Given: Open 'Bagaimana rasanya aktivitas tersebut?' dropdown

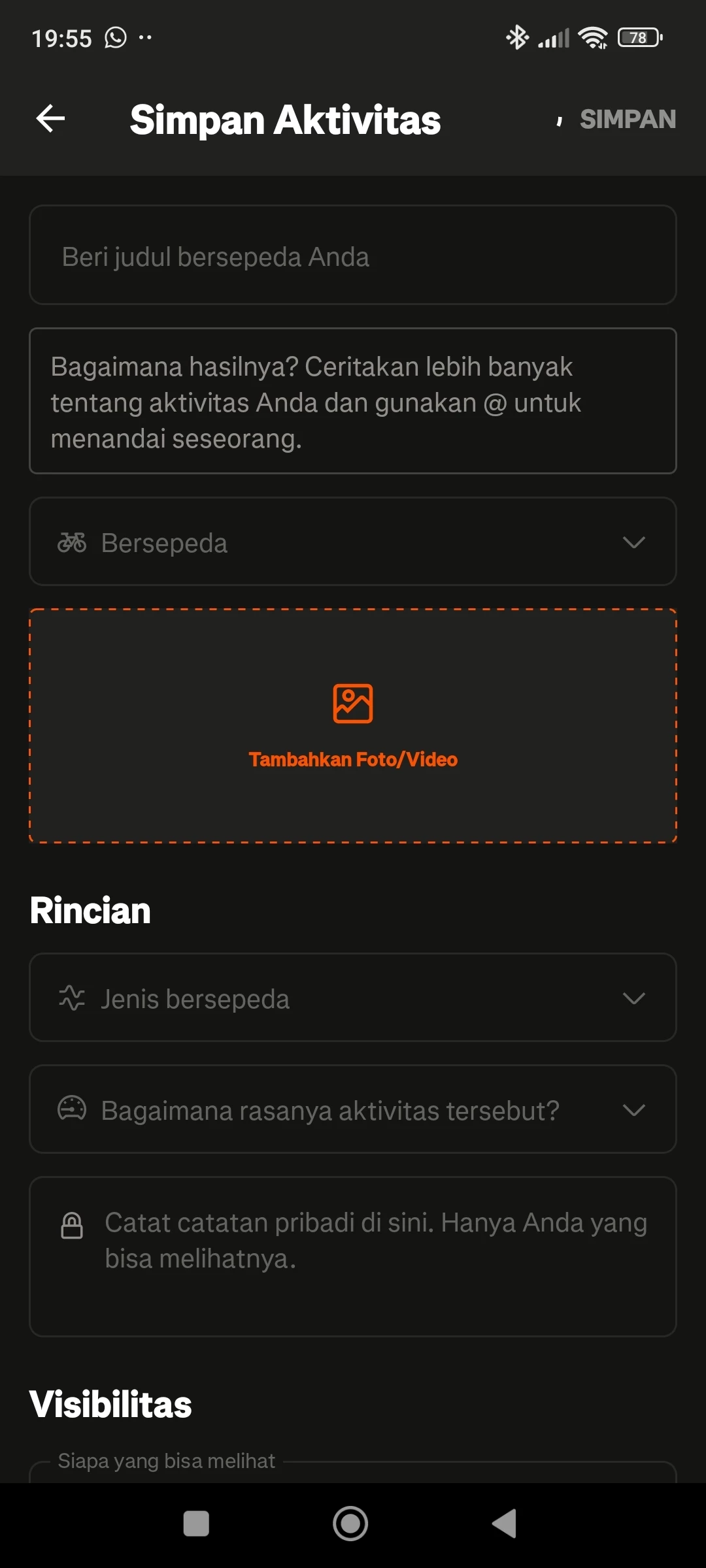Looking at the screenshot, I should pyautogui.click(x=353, y=1109).
